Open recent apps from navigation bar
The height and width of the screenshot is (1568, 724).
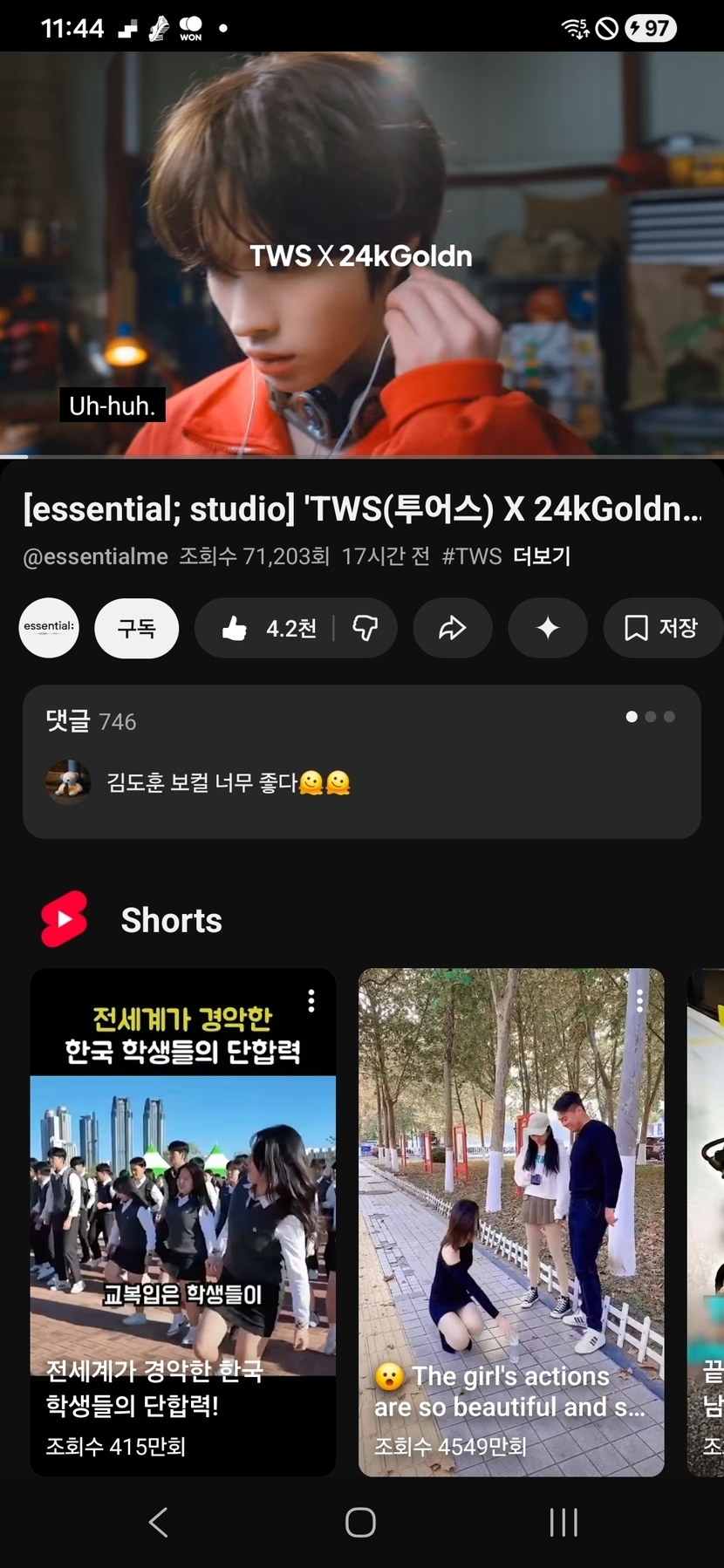(563, 1522)
